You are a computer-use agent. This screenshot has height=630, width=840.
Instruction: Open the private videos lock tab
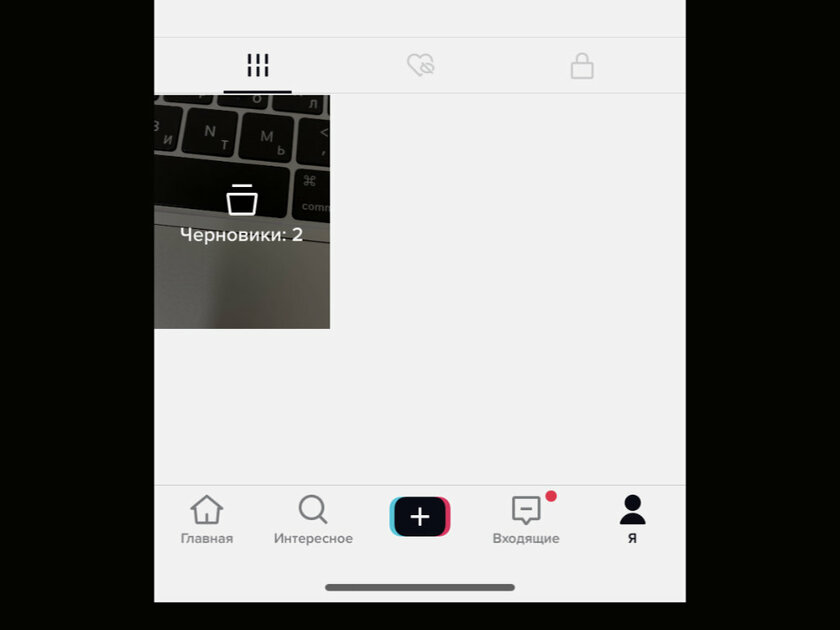(x=582, y=67)
